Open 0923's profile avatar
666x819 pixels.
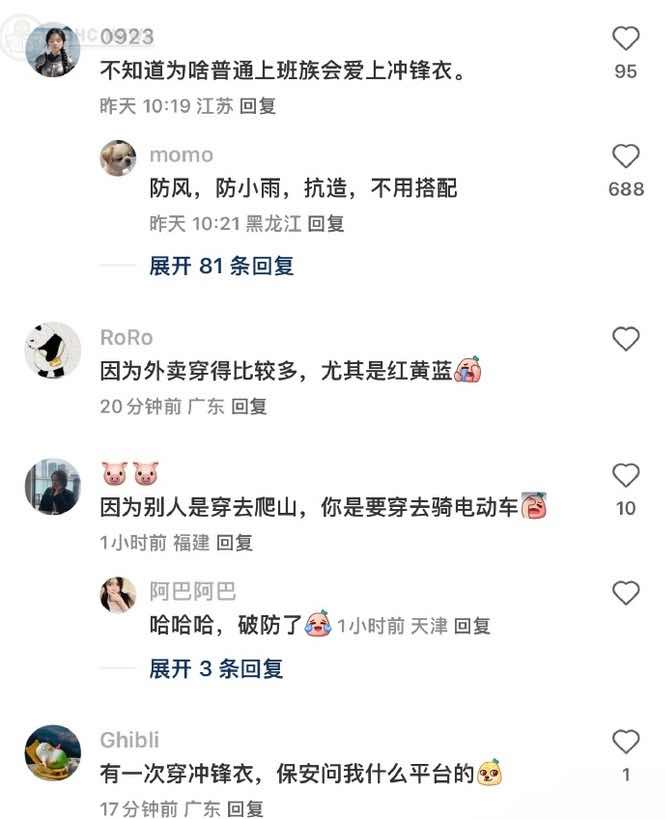[x=52, y=50]
